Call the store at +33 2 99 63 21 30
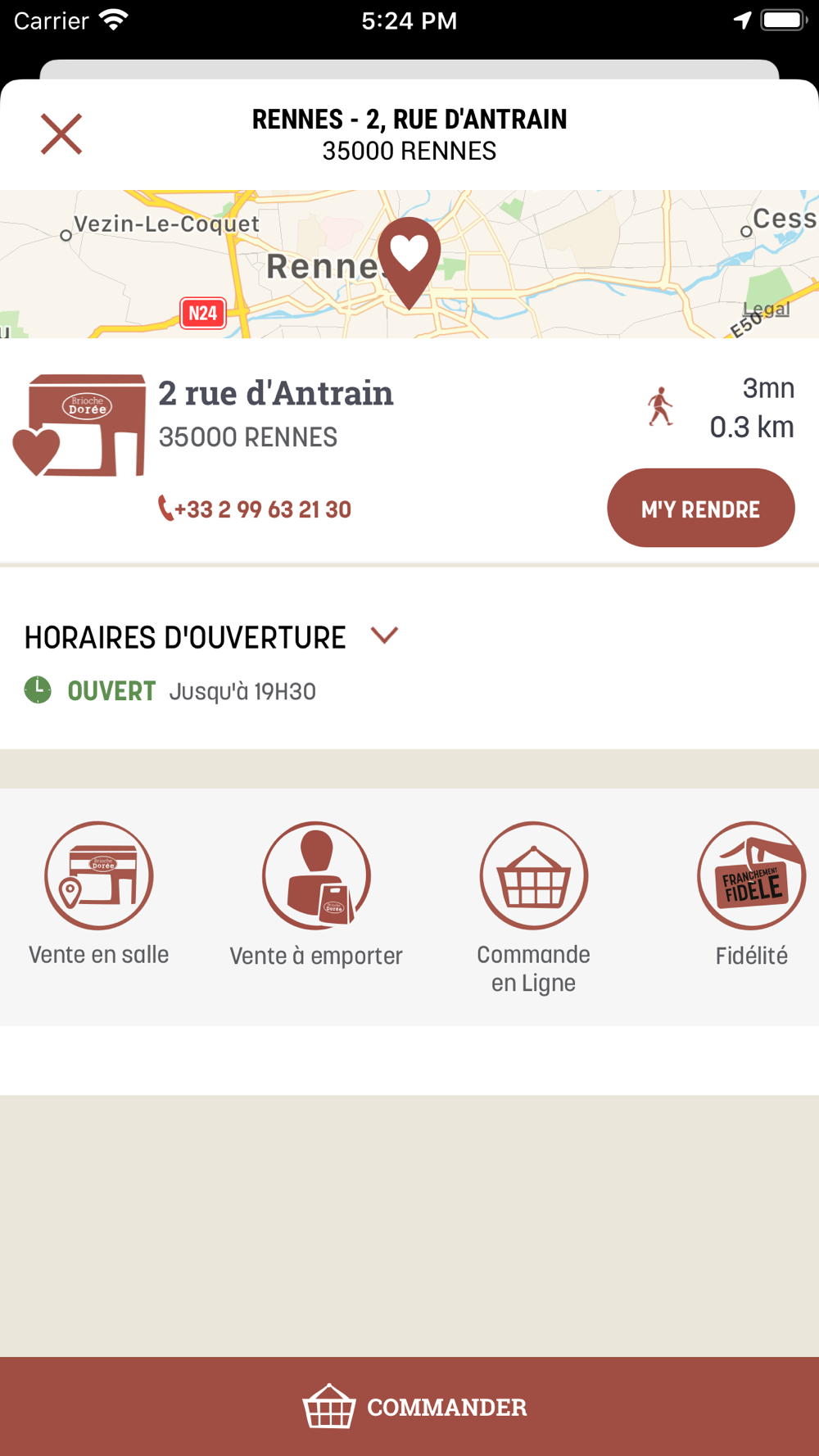The width and height of the screenshot is (819, 1456). [255, 509]
